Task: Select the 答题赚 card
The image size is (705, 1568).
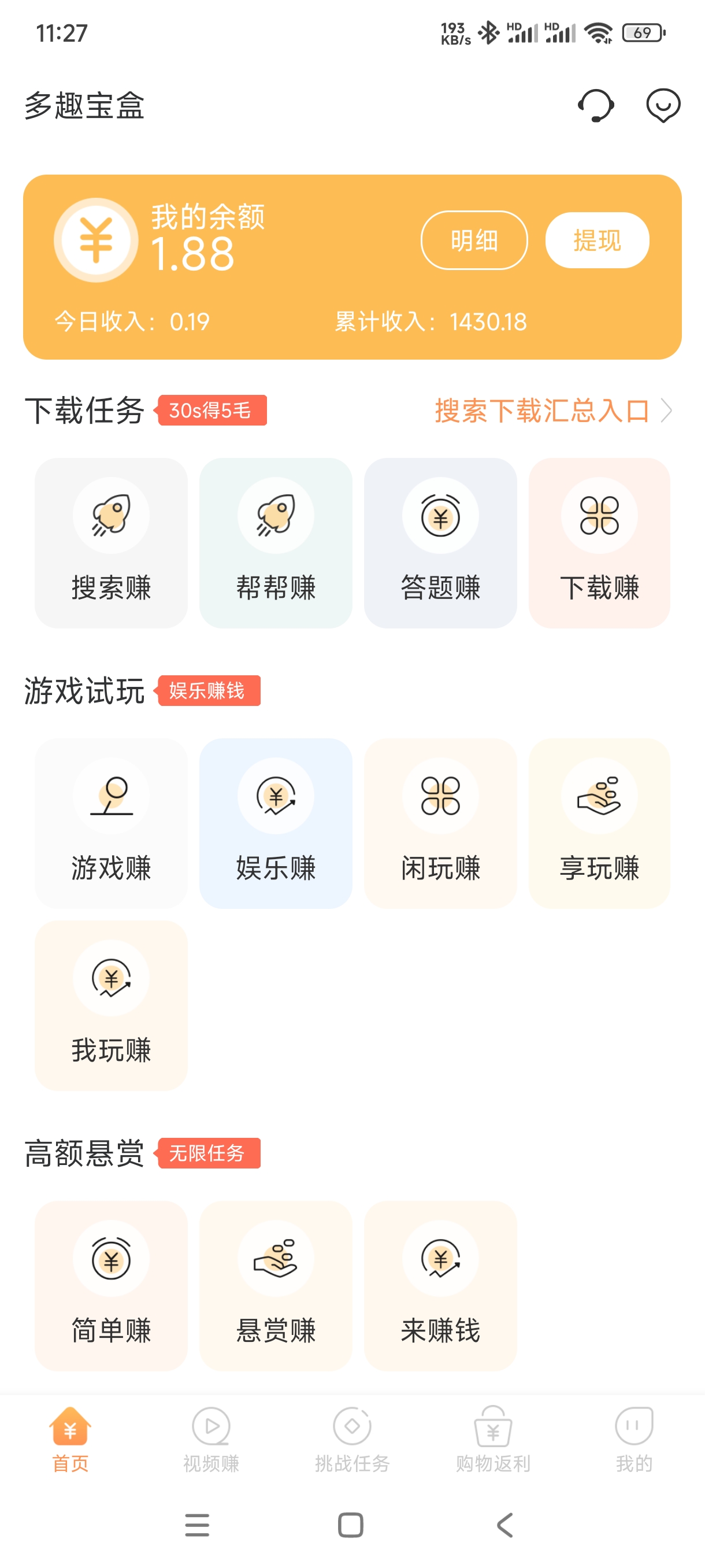Action: pos(440,543)
